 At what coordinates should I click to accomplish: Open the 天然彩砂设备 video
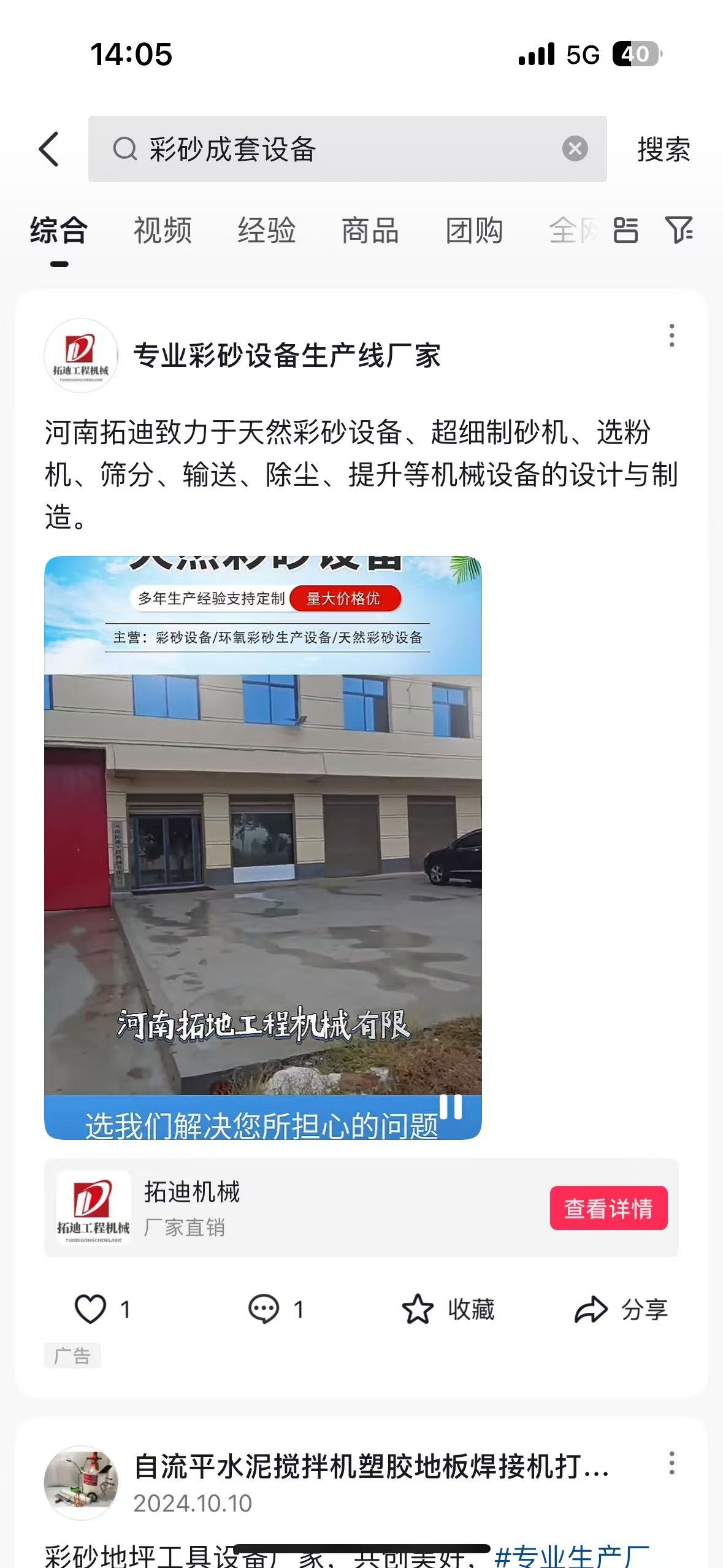tap(262, 847)
